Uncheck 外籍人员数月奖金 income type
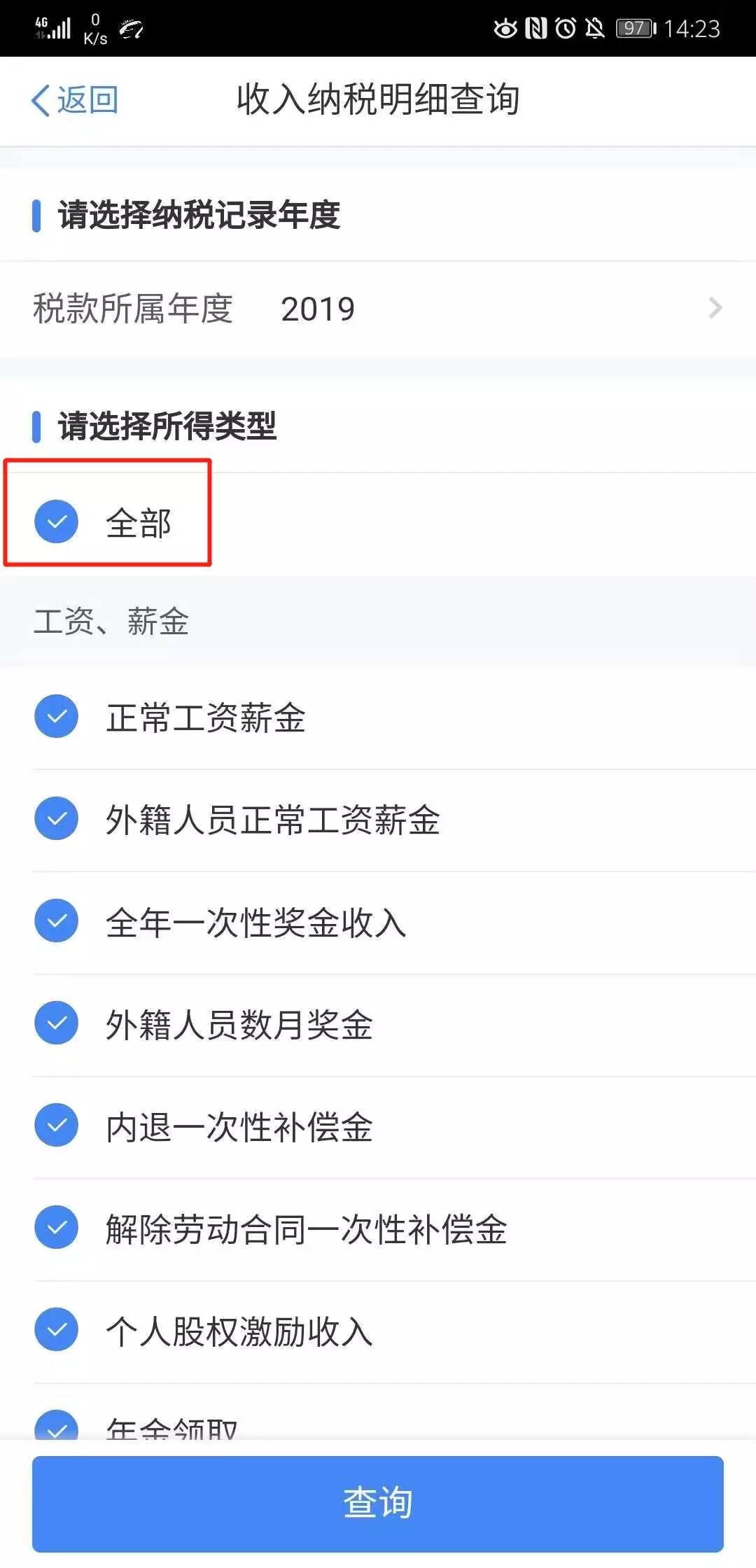The height and width of the screenshot is (1568, 756). pos(56,1023)
